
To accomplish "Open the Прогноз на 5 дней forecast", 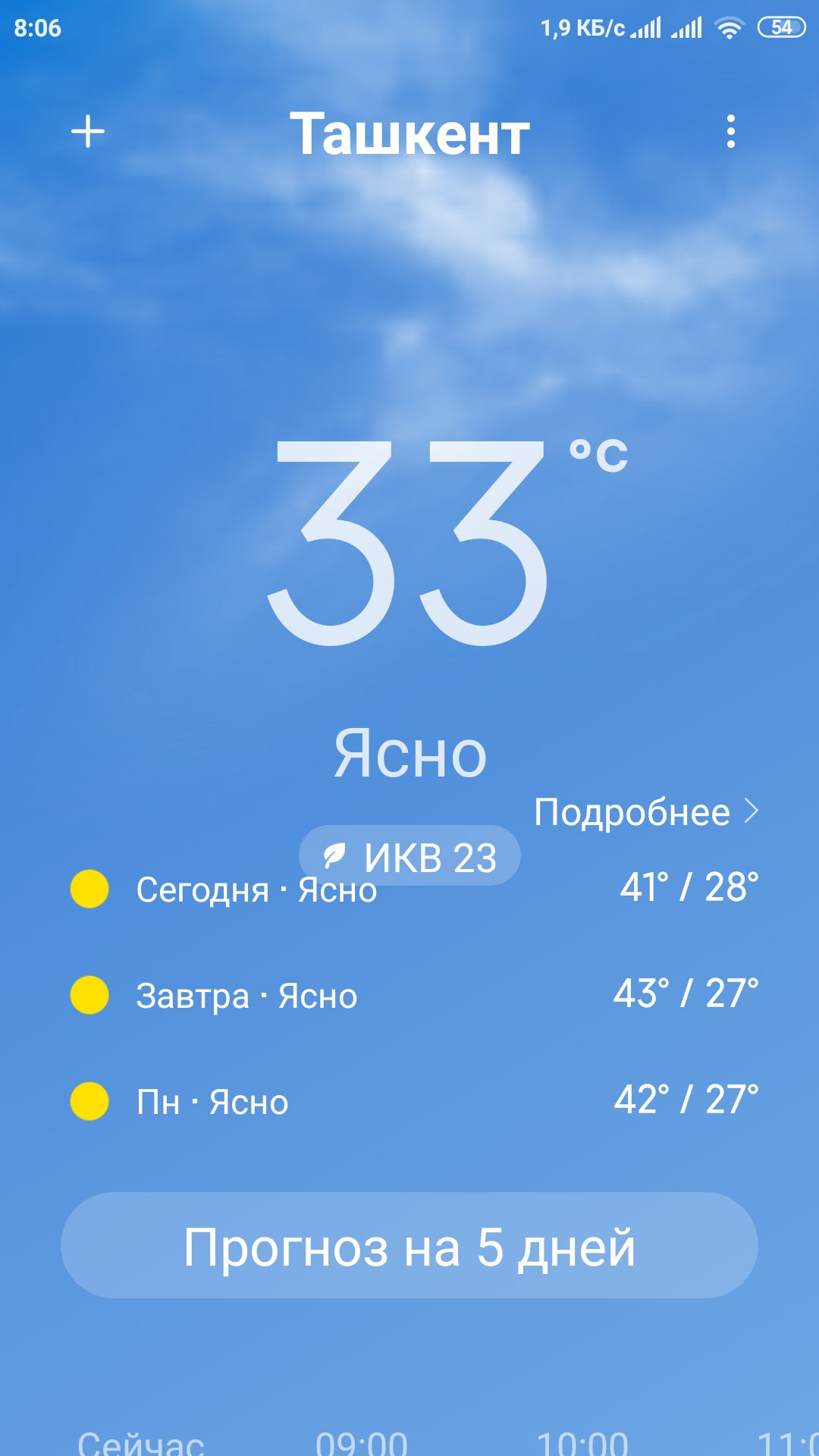I will 409,1245.
